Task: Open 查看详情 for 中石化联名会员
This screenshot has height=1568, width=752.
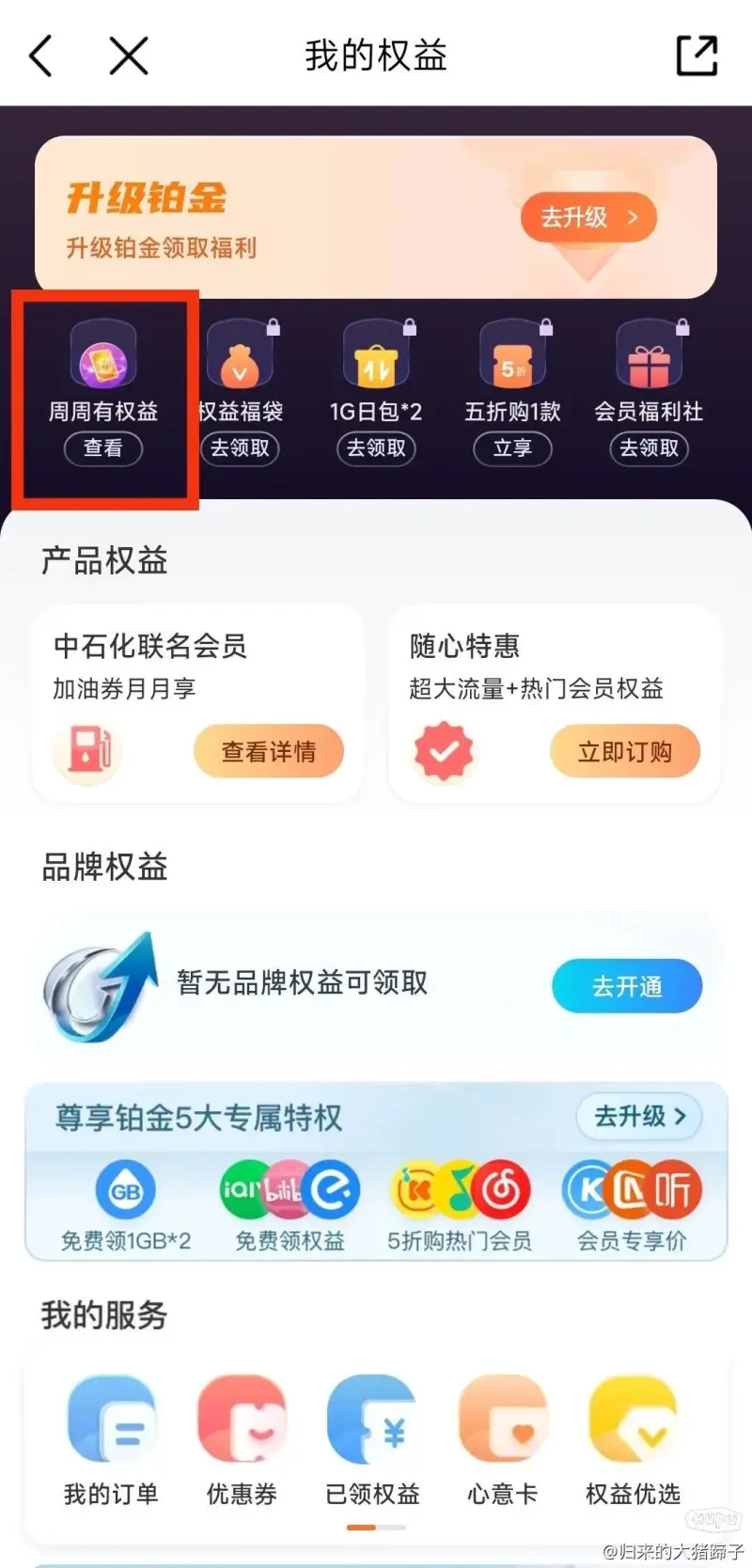Action: (x=269, y=751)
